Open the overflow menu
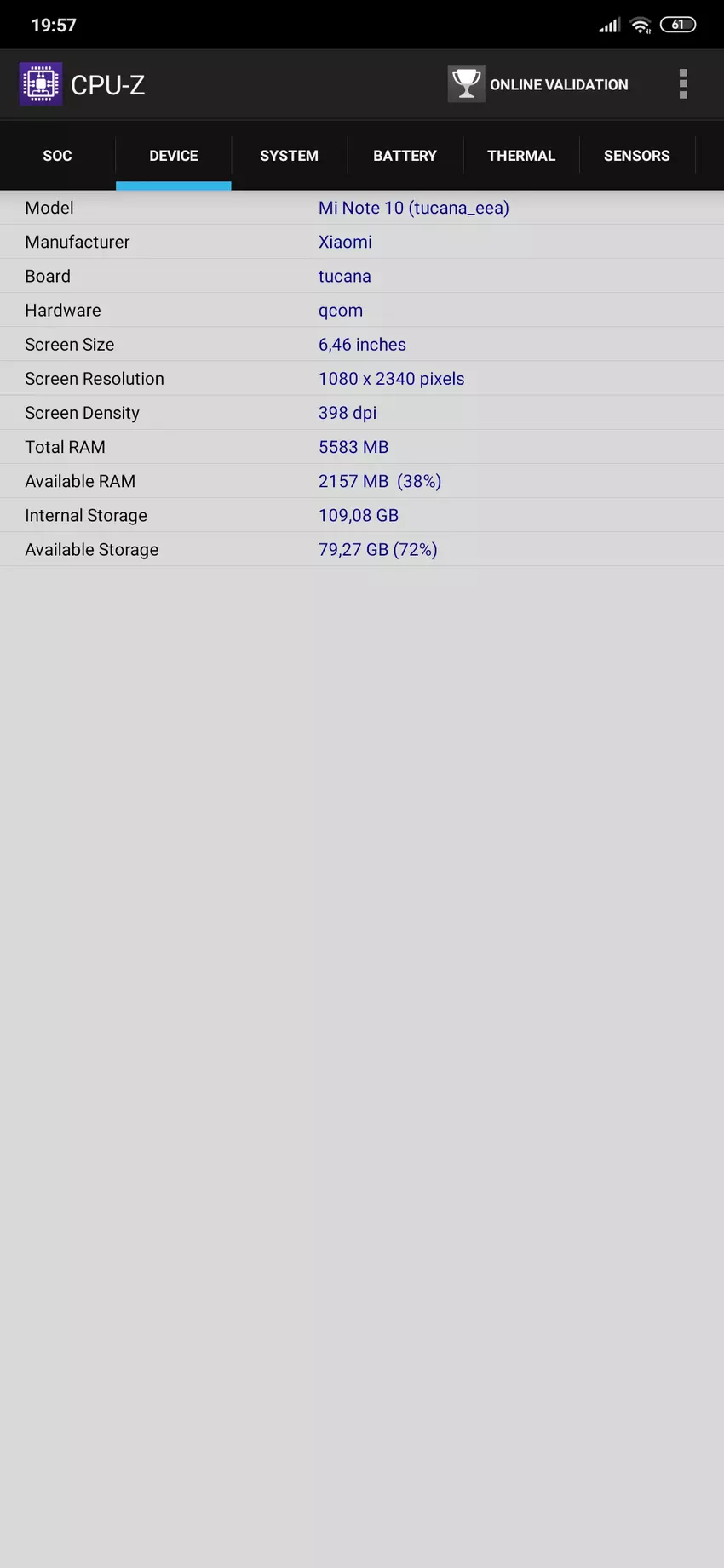This screenshot has width=724, height=1568. pyautogui.click(x=683, y=84)
